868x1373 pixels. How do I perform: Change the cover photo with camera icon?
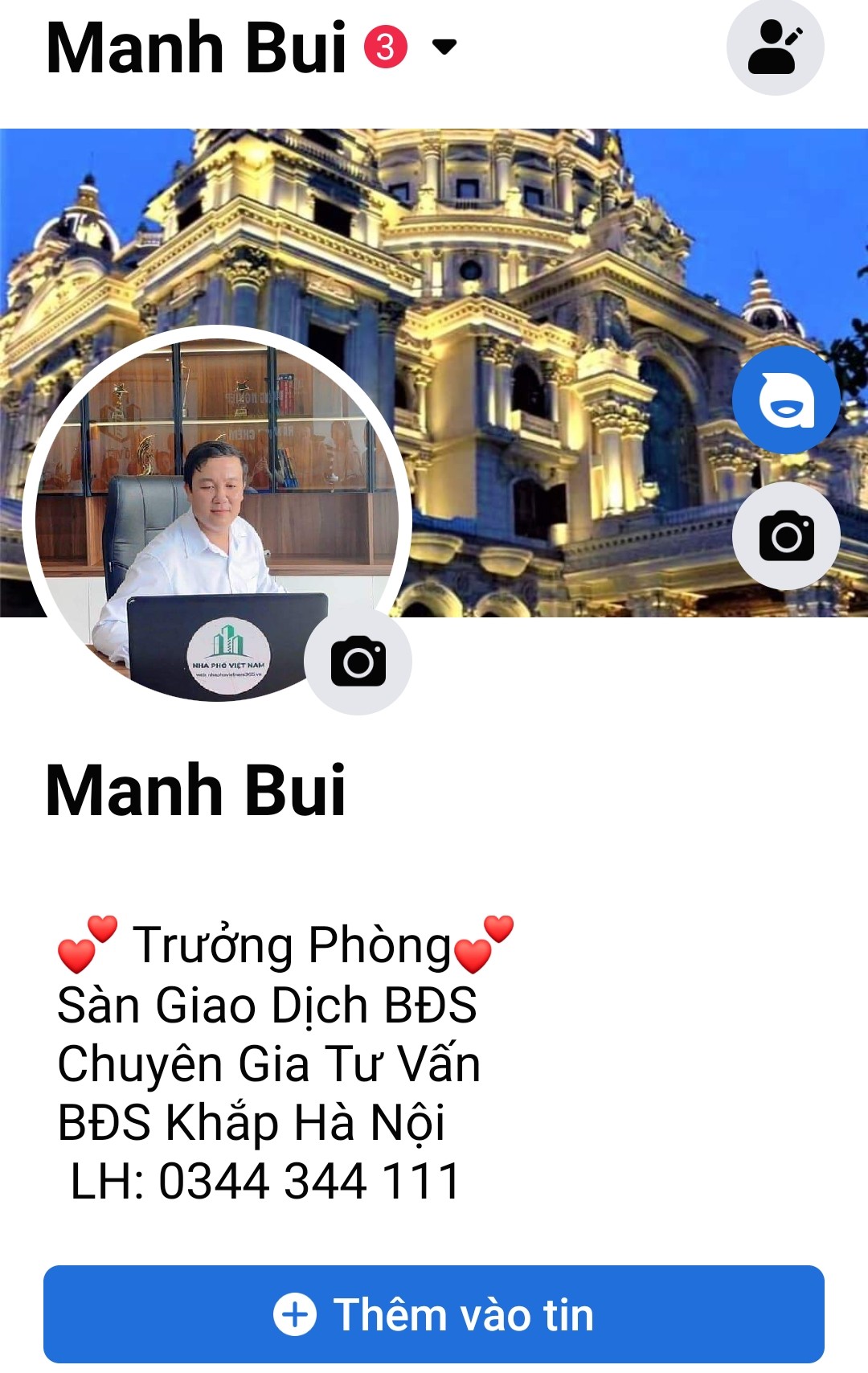tap(785, 535)
